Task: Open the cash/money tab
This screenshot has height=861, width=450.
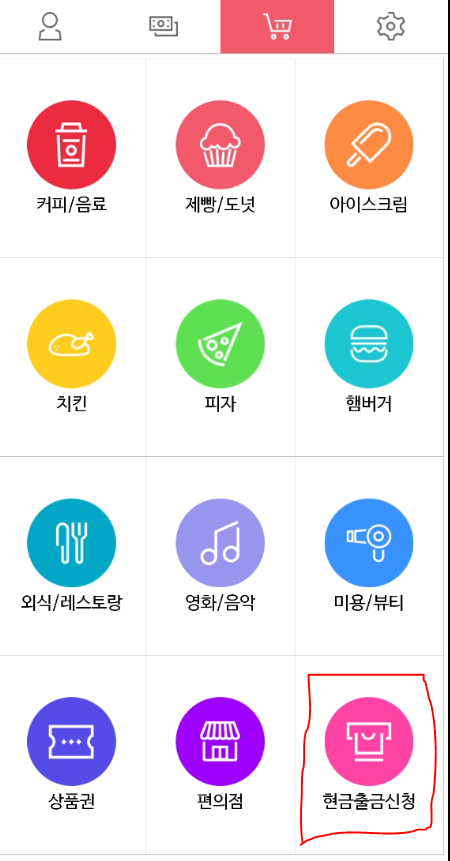Action: 164,26
